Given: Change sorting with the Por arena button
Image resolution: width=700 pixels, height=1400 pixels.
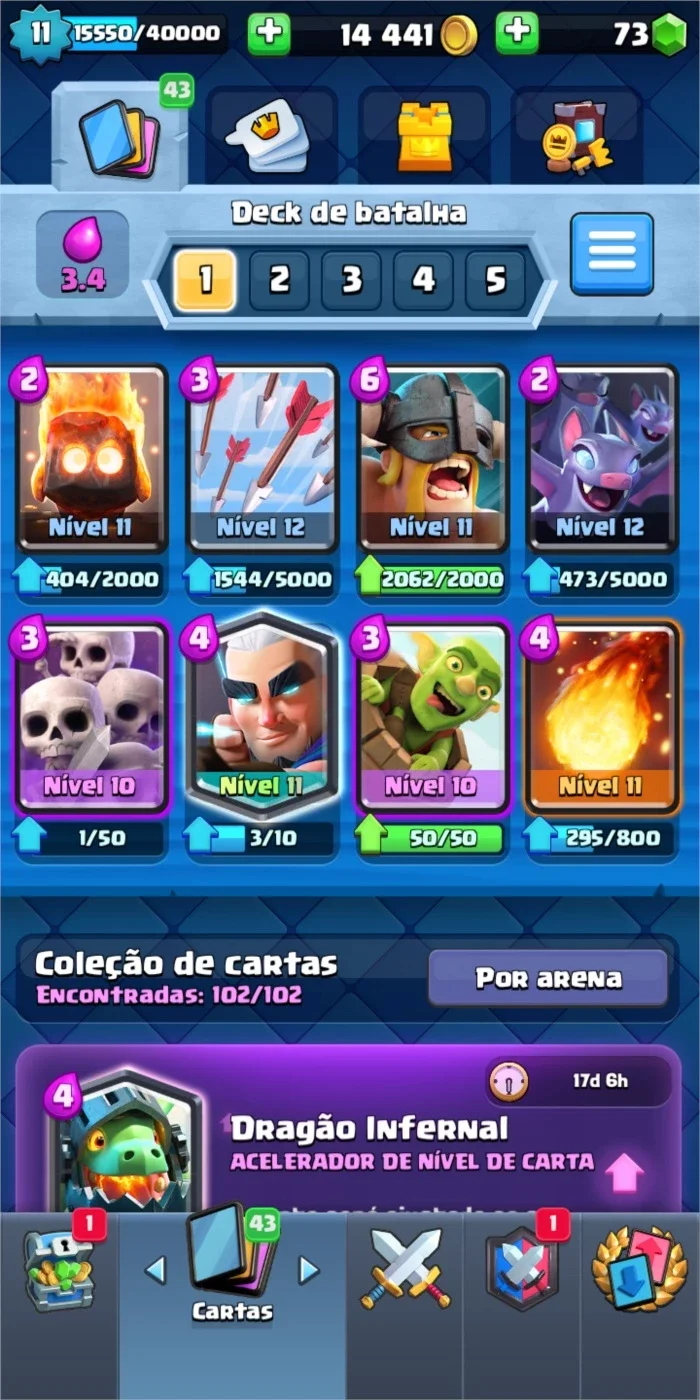Looking at the screenshot, I should point(548,978).
